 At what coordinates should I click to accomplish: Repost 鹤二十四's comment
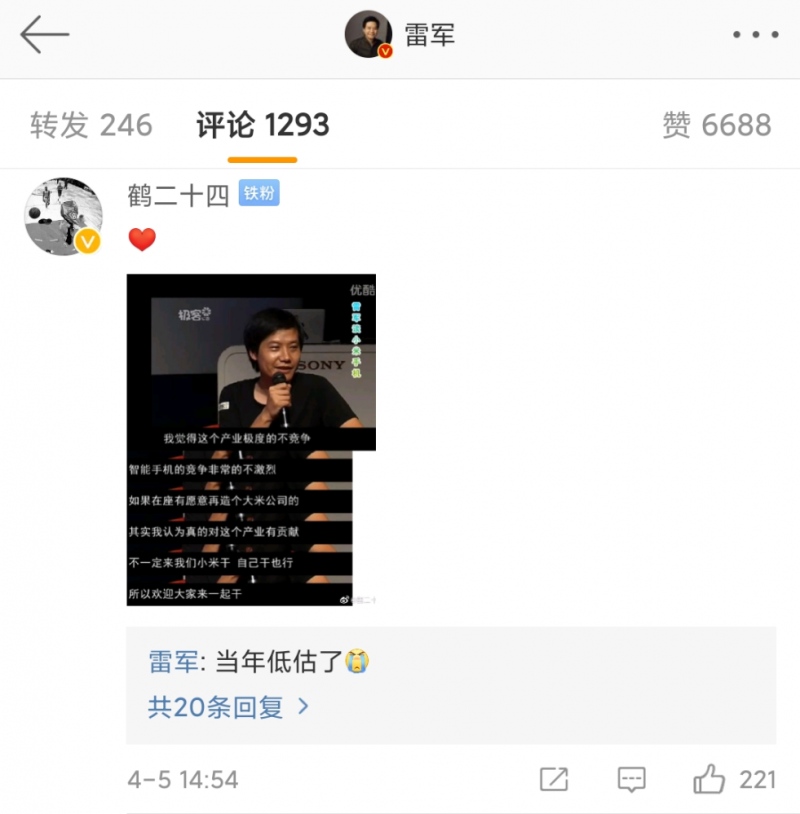(553, 779)
